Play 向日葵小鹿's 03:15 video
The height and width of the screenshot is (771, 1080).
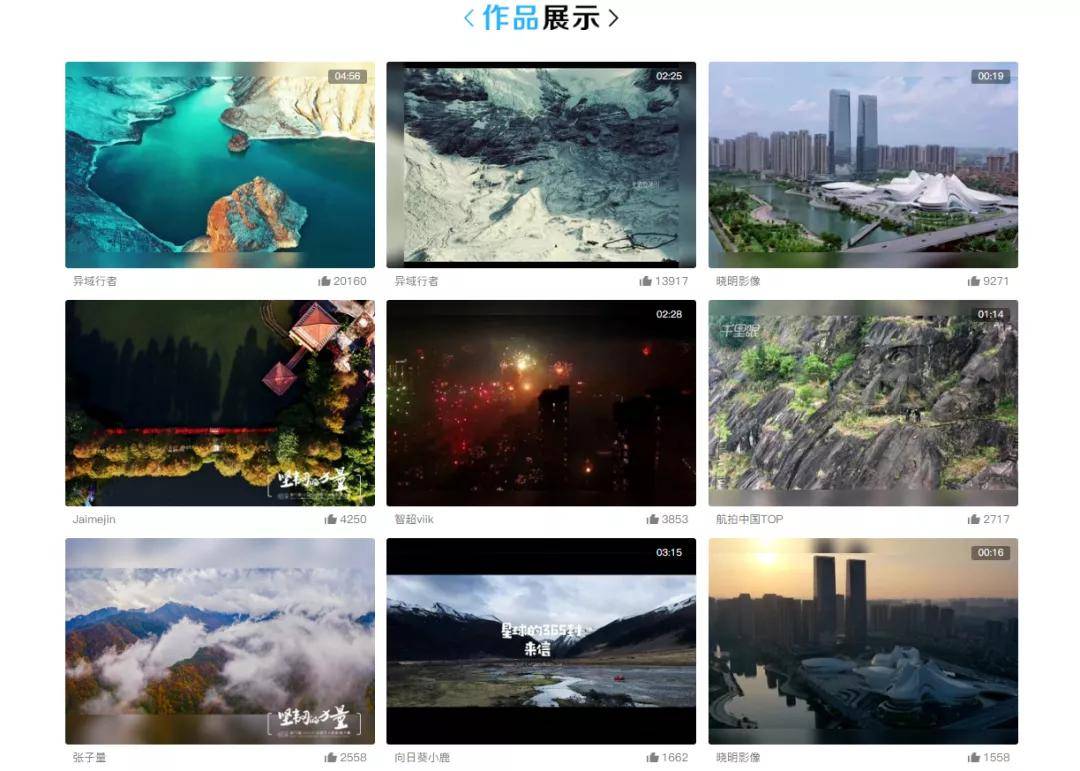pyautogui.click(x=541, y=641)
